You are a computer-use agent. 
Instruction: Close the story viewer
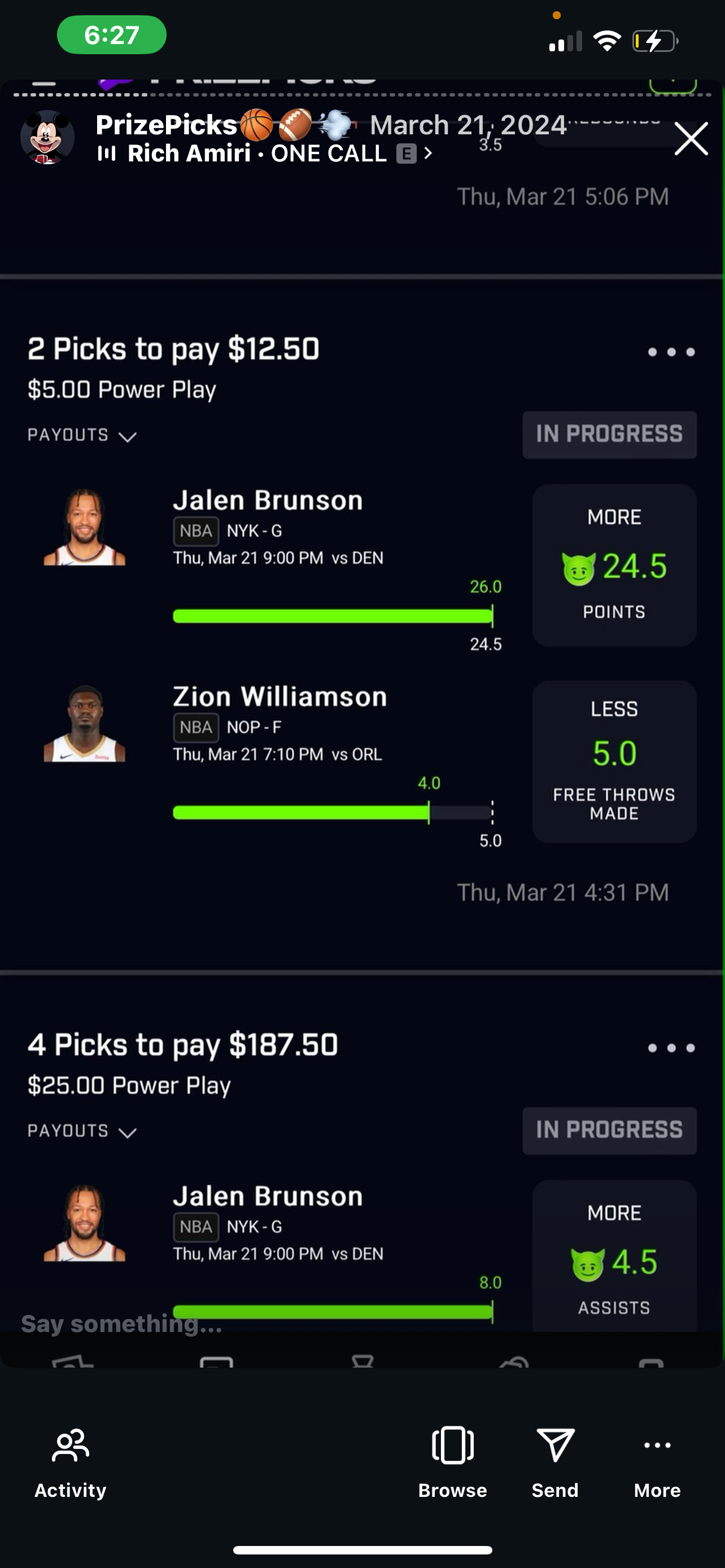coord(691,139)
